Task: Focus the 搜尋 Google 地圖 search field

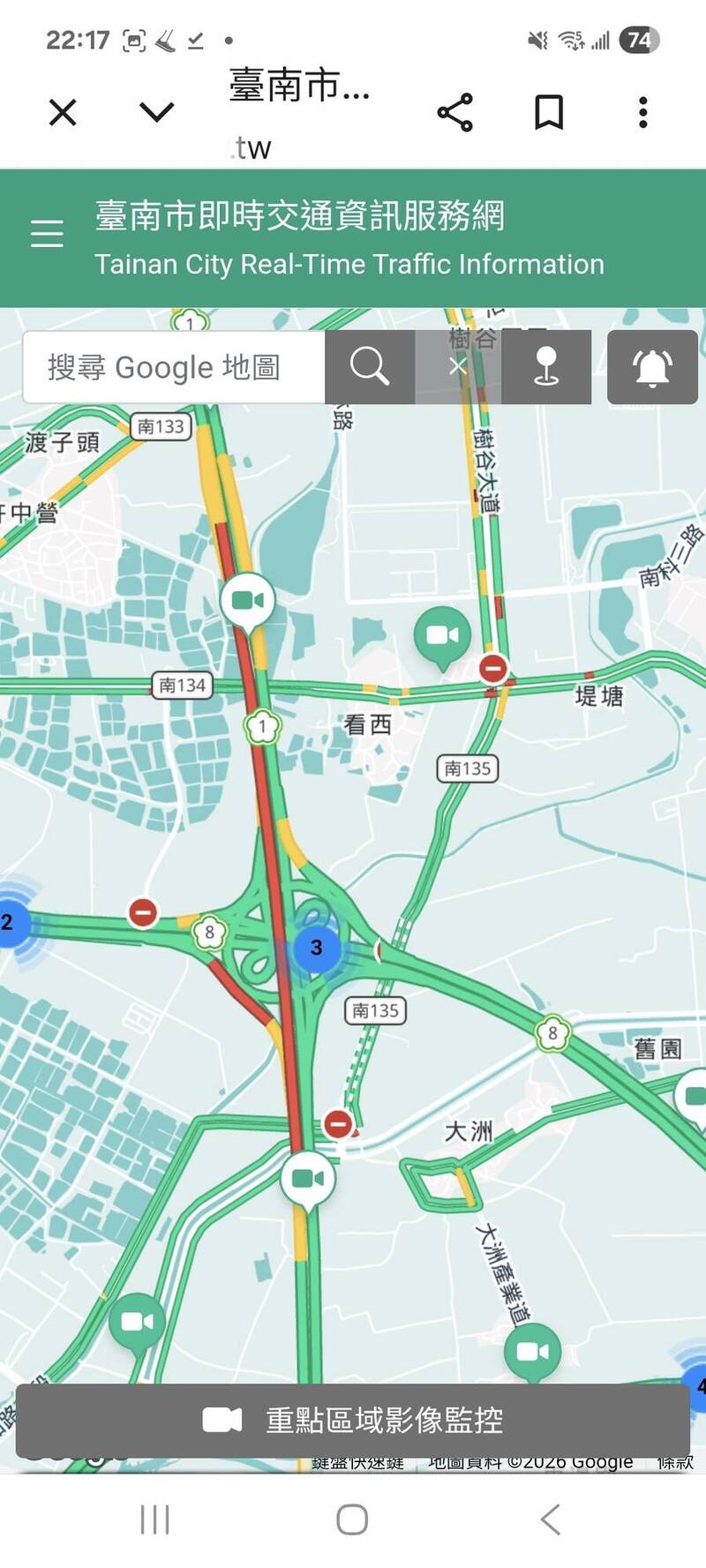Action: (174, 367)
